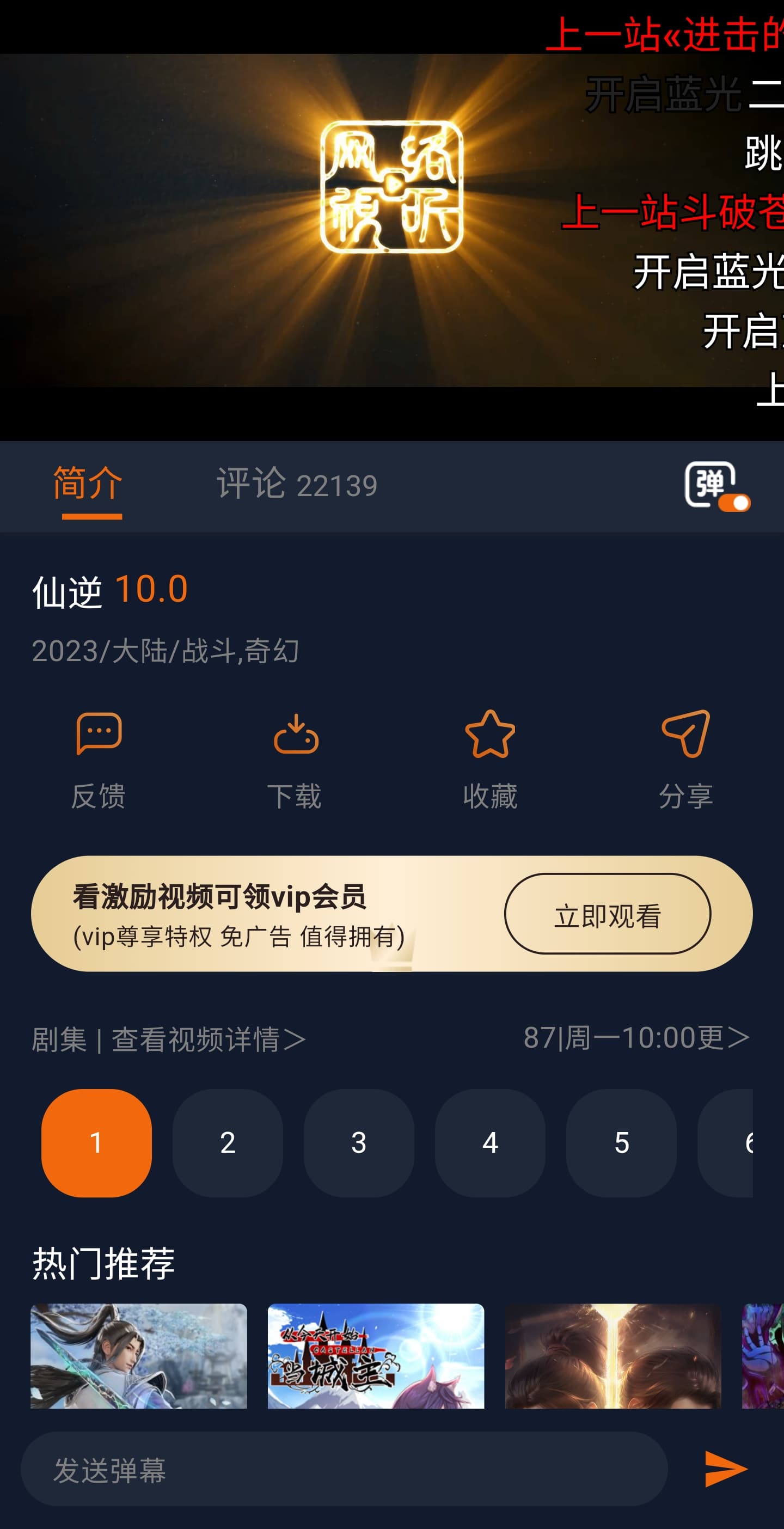Open the two-faces recommended video thumbnail
Viewport: 784px width, 1529px height.
coord(612,1356)
